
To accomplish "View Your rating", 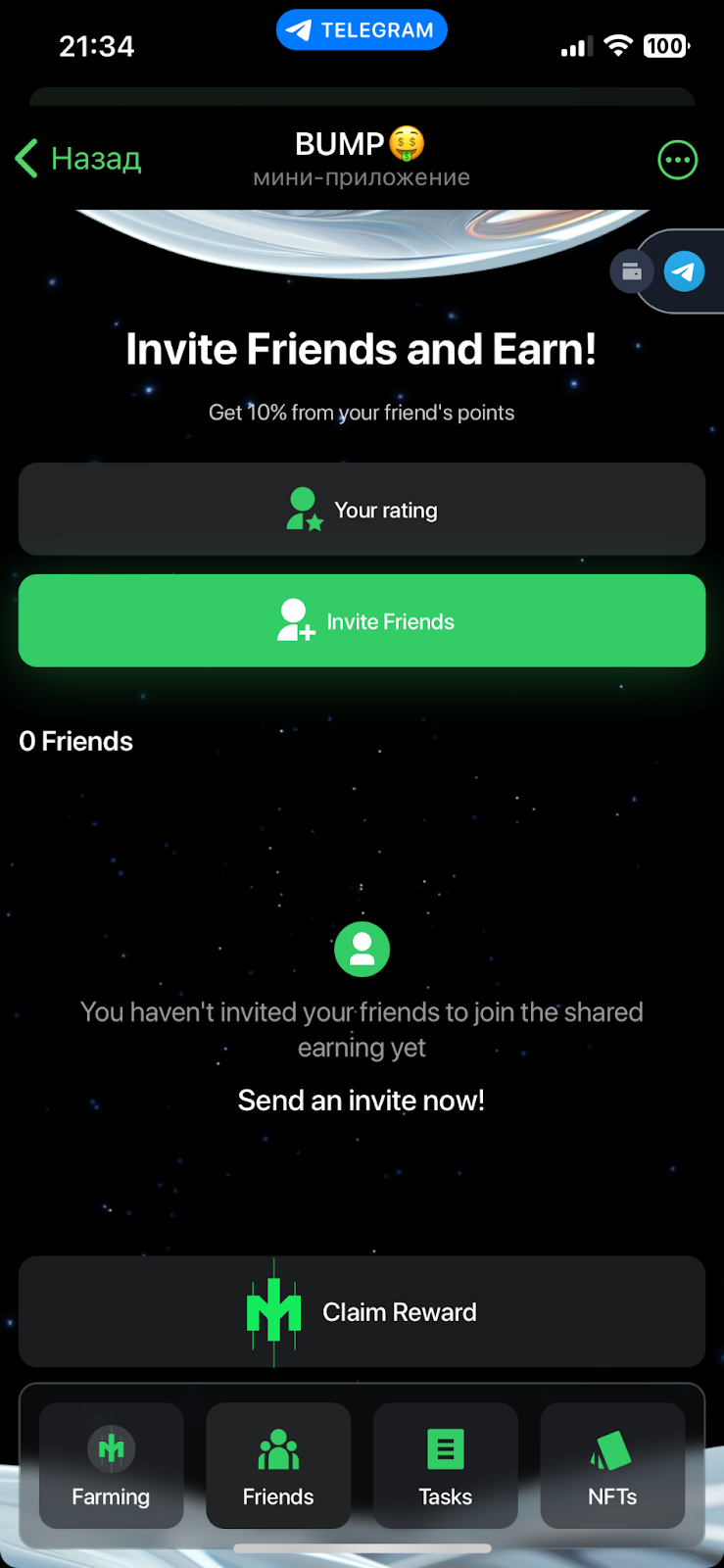I will 362,510.
